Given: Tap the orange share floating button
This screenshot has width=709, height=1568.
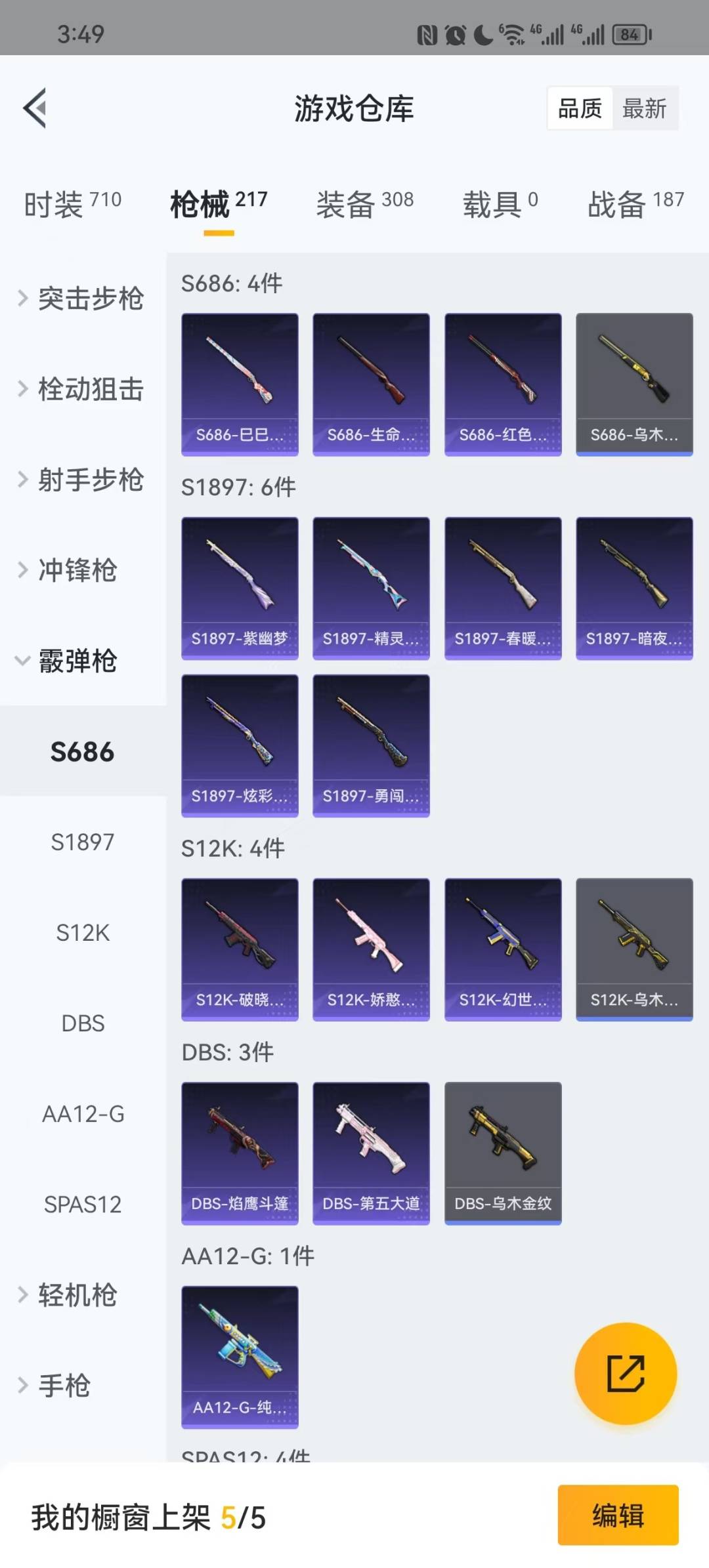Looking at the screenshot, I should click(626, 1373).
